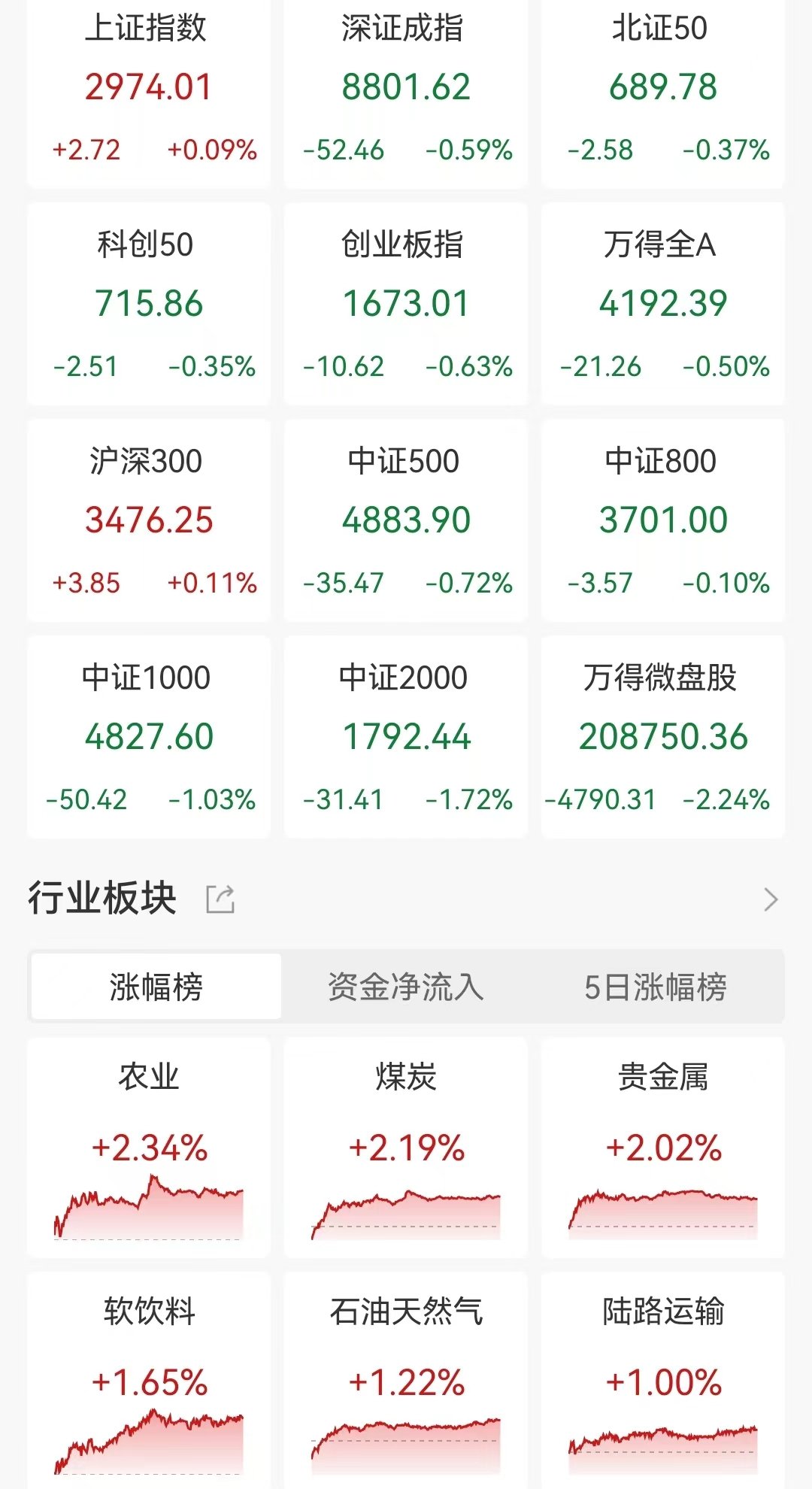Share the 行业板块 section

click(x=220, y=899)
